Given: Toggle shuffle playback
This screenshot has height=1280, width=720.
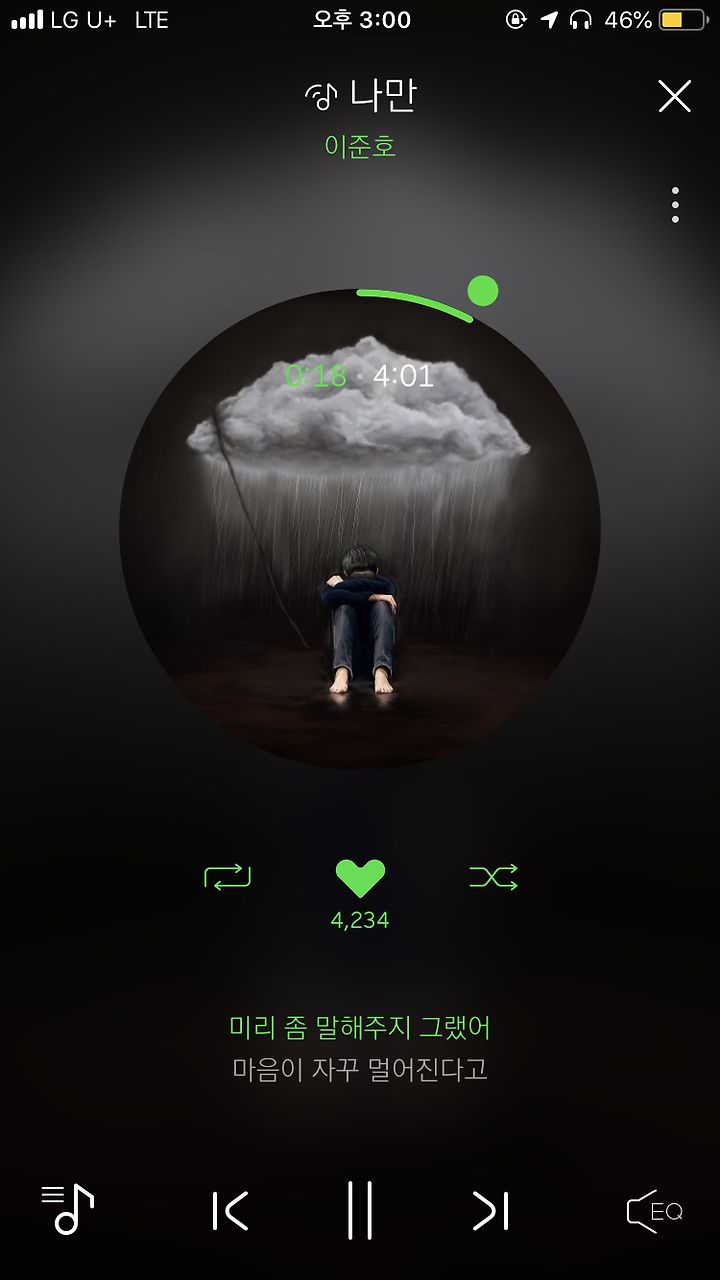Looking at the screenshot, I should pos(494,877).
